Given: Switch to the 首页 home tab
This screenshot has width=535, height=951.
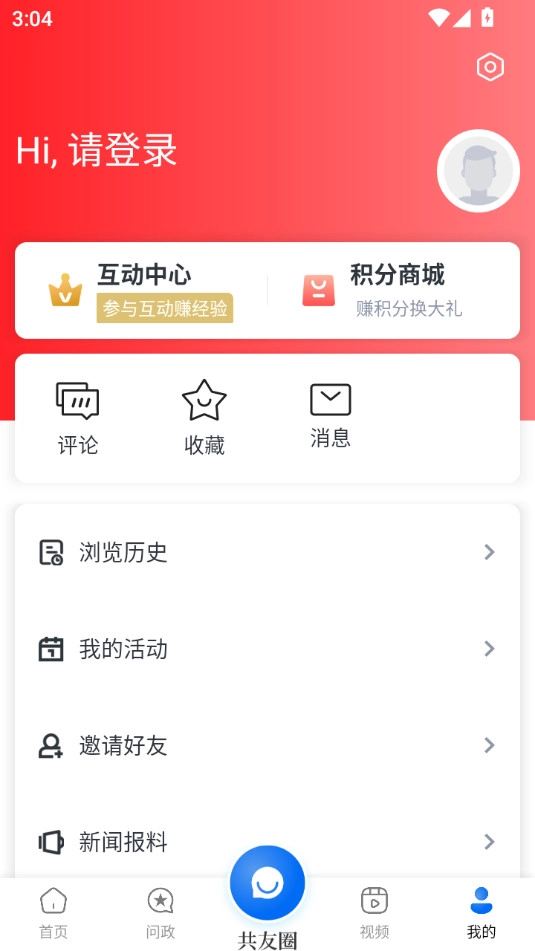Looking at the screenshot, I should [53, 913].
